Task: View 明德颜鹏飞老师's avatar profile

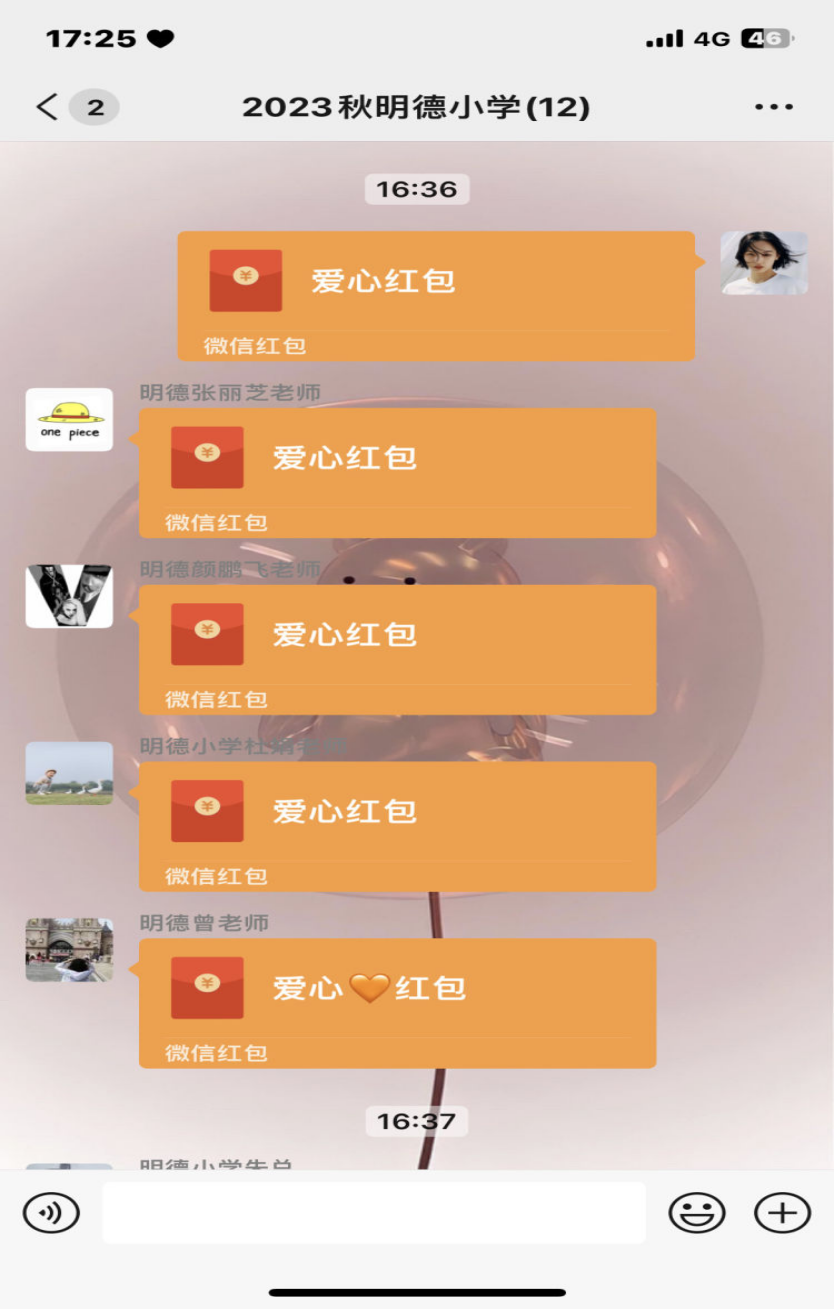Action: tap(69, 596)
